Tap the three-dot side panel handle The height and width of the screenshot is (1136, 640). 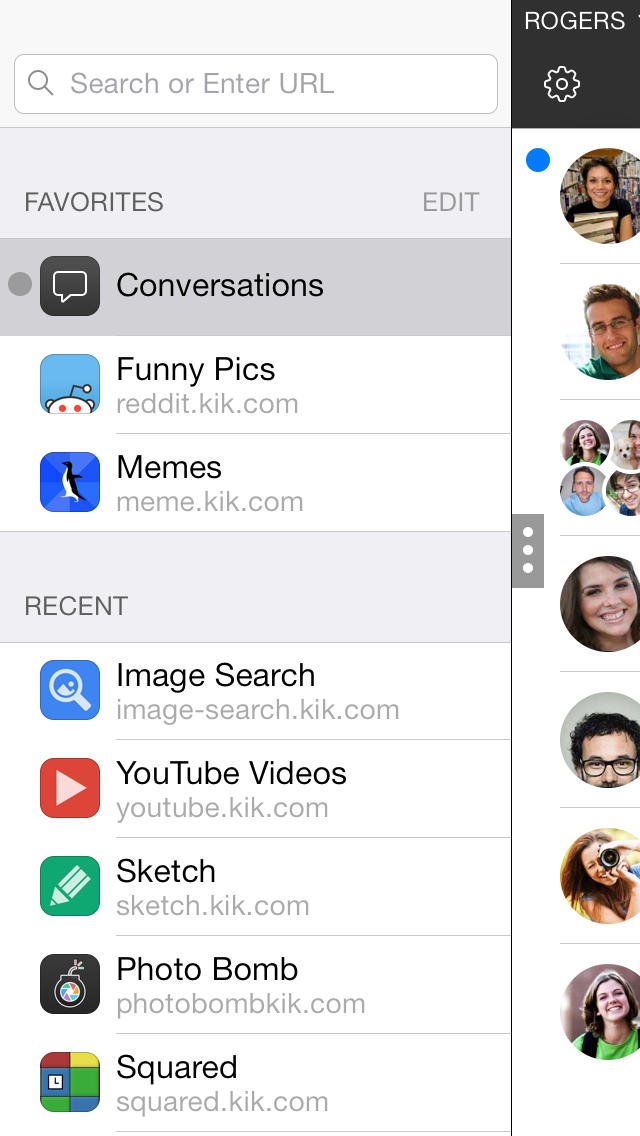pos(528,551)
